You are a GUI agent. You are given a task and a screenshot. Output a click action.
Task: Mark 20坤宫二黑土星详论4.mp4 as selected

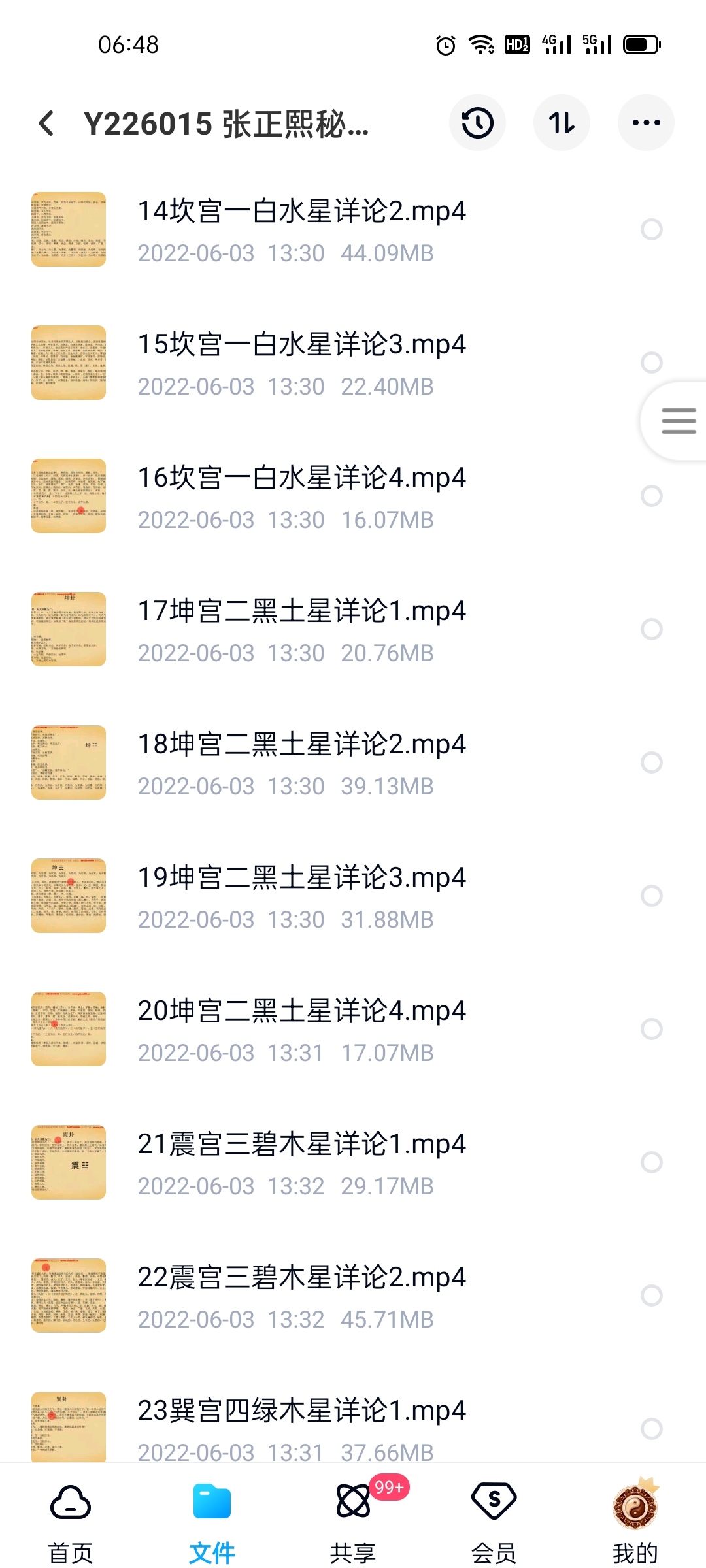click(651, 1029)
